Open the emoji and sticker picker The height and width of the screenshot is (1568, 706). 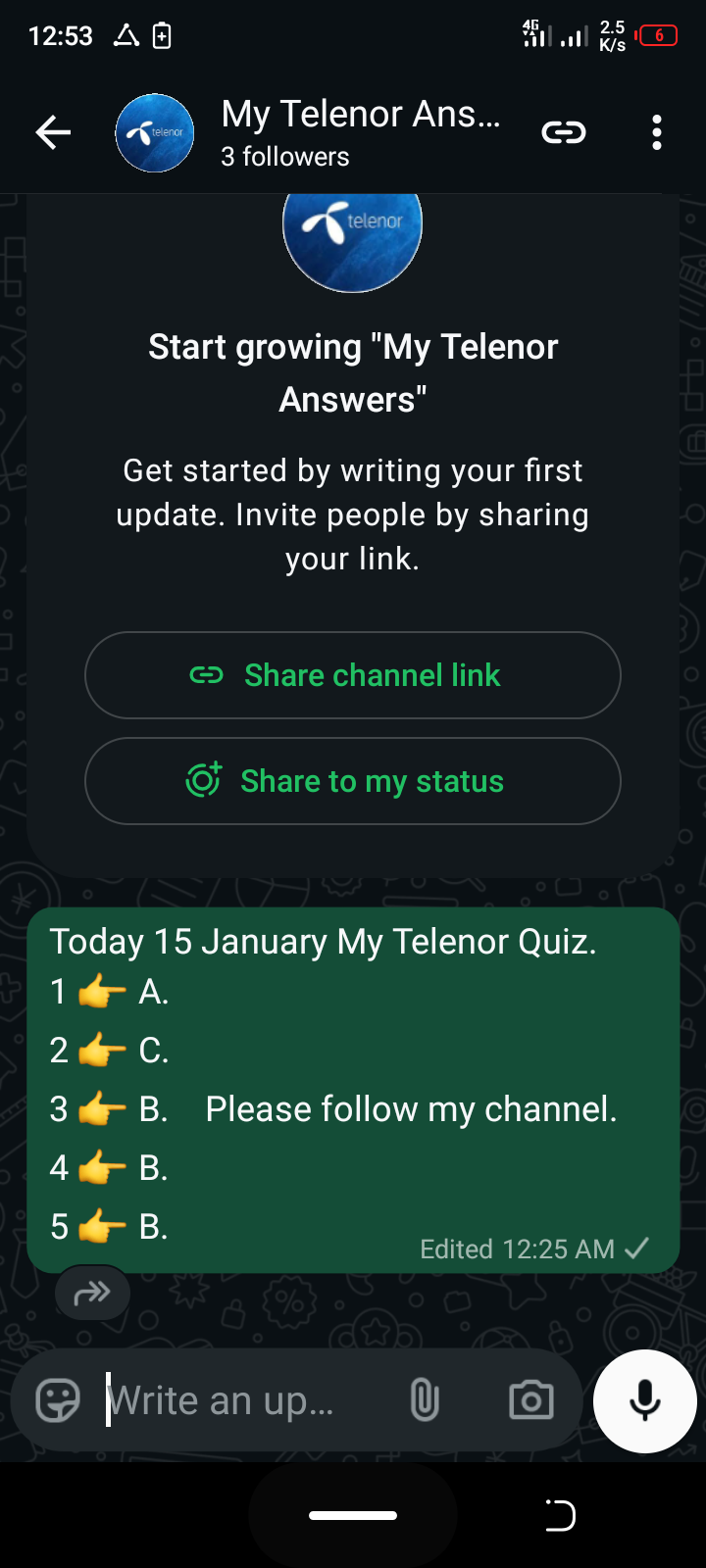pos(58,1400)
